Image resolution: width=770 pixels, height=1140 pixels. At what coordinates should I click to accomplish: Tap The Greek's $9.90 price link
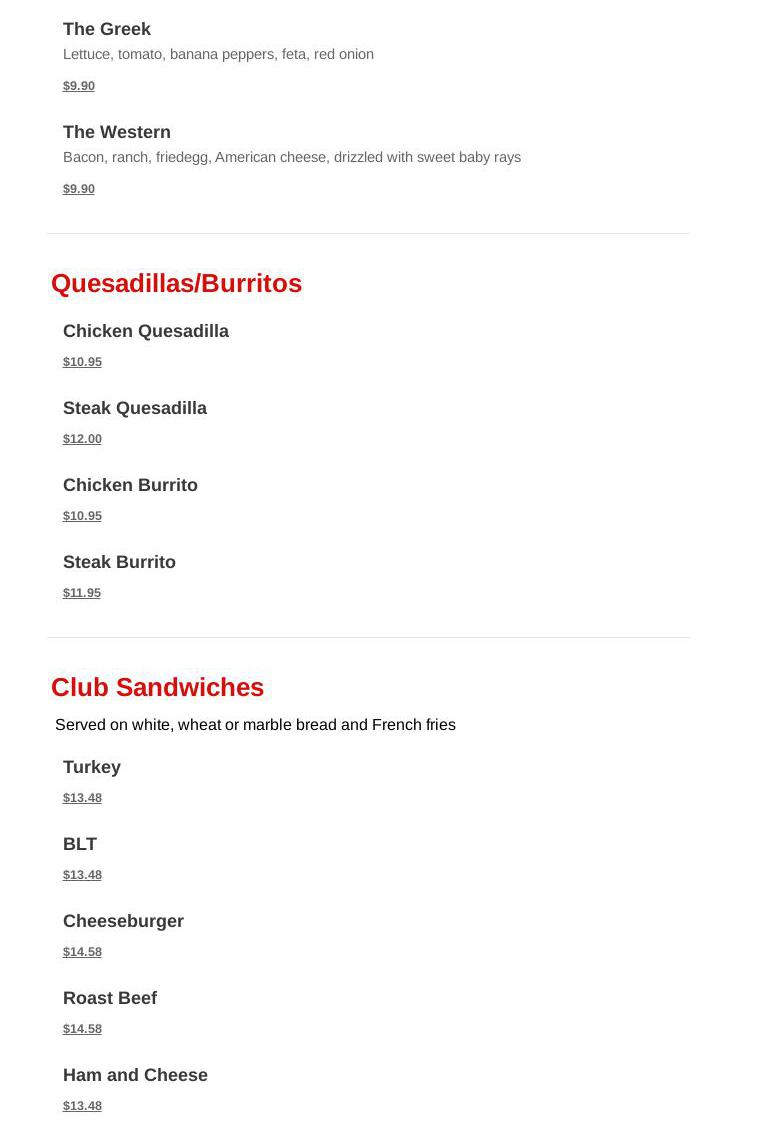(79, 86)
